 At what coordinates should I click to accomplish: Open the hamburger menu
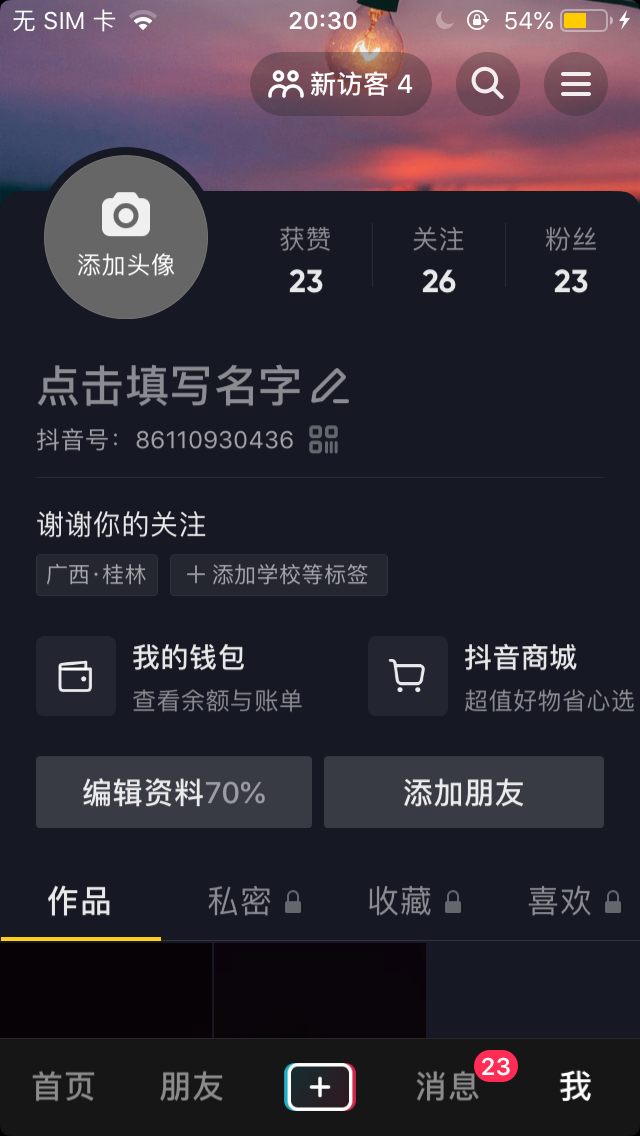click(x=575, y=84)
